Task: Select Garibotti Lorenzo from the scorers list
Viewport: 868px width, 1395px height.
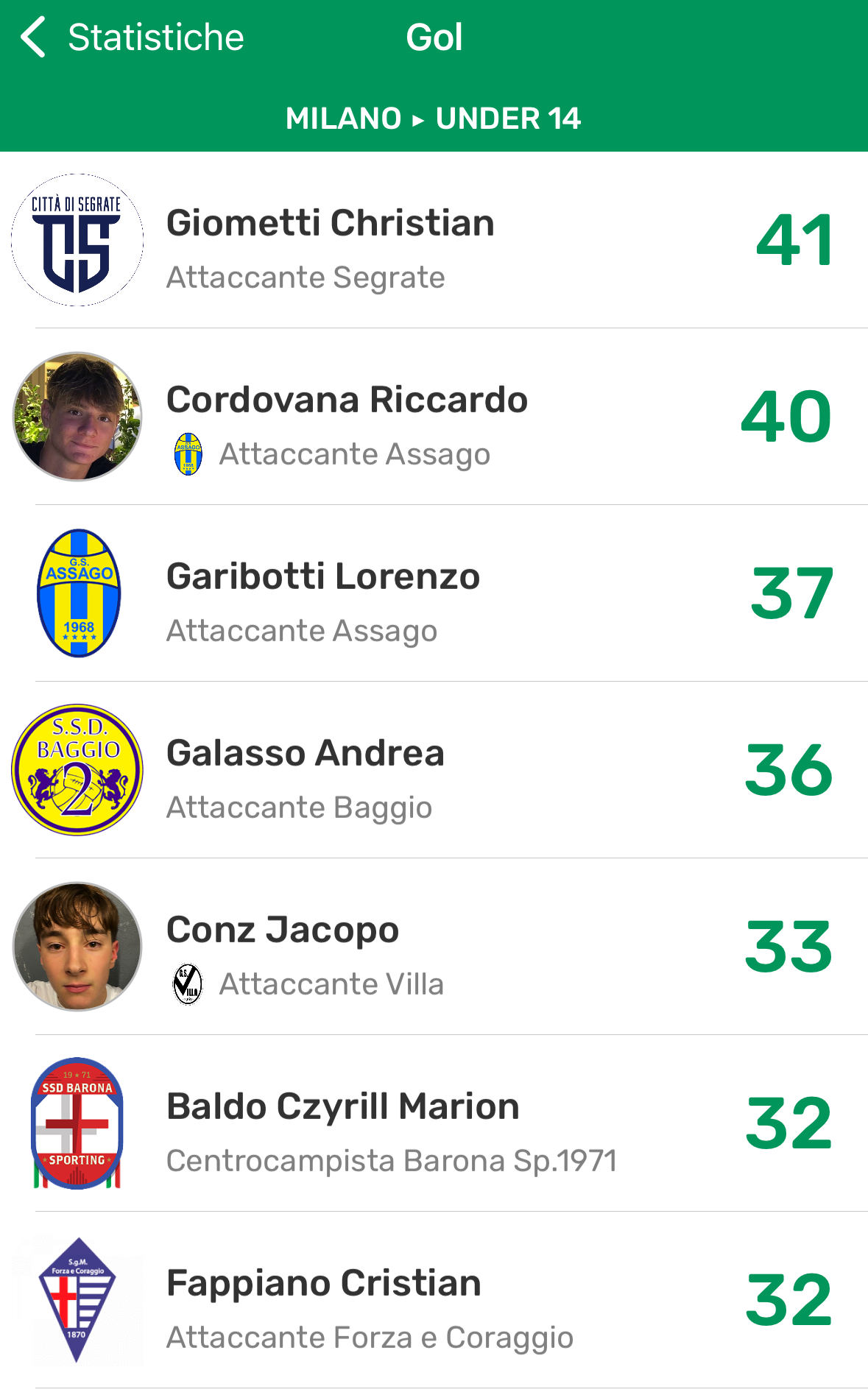Action: click(434, 594)
